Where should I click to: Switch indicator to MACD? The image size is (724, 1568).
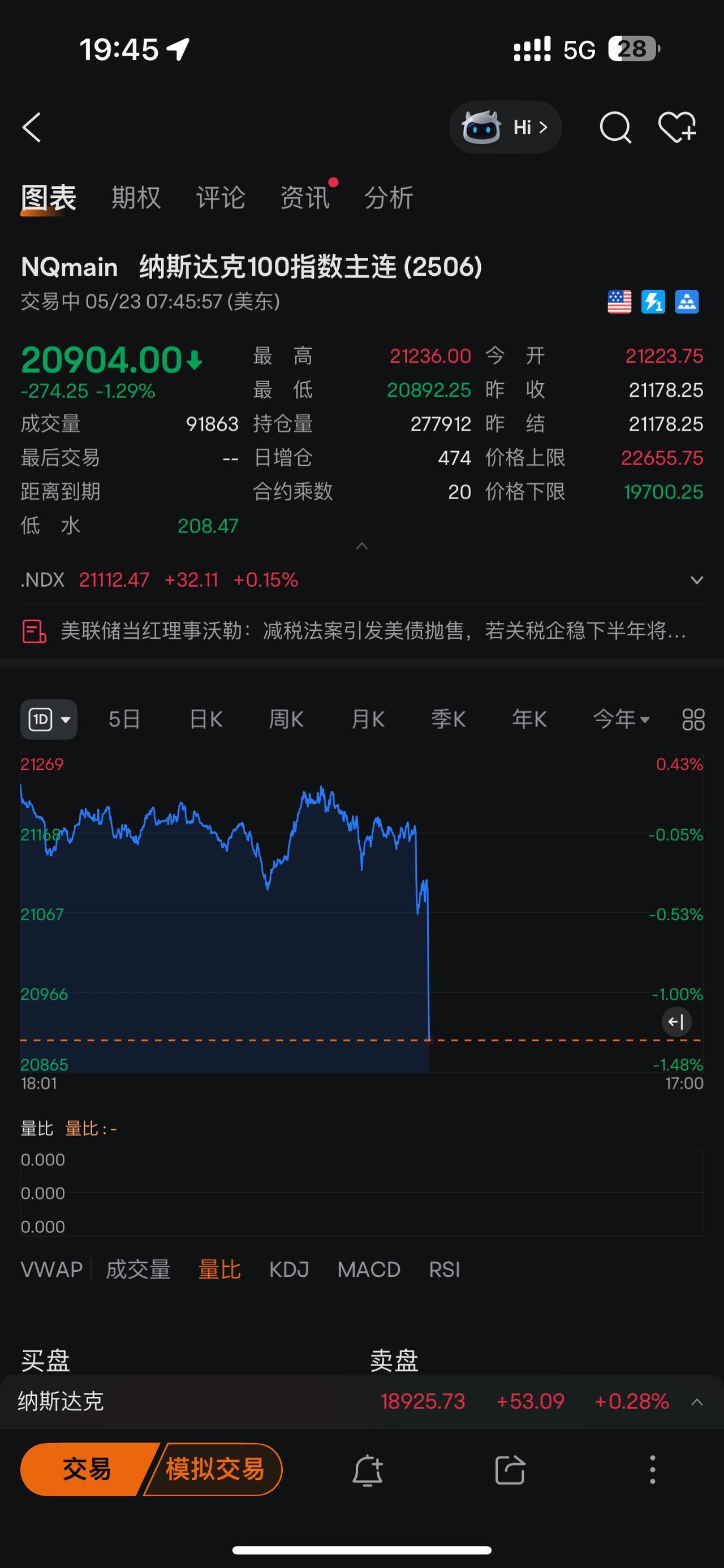[369, 1270]
